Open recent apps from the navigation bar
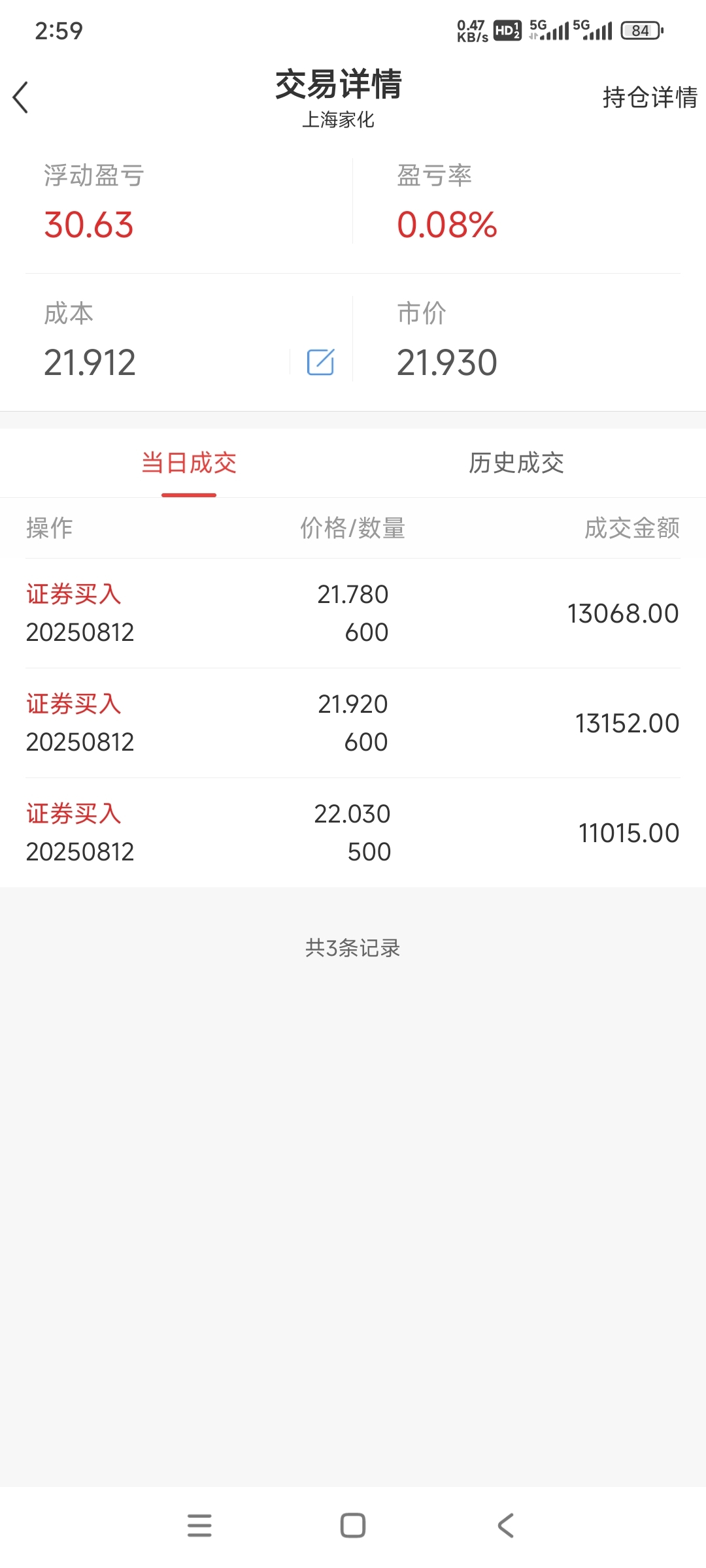 coord(199,1526)
